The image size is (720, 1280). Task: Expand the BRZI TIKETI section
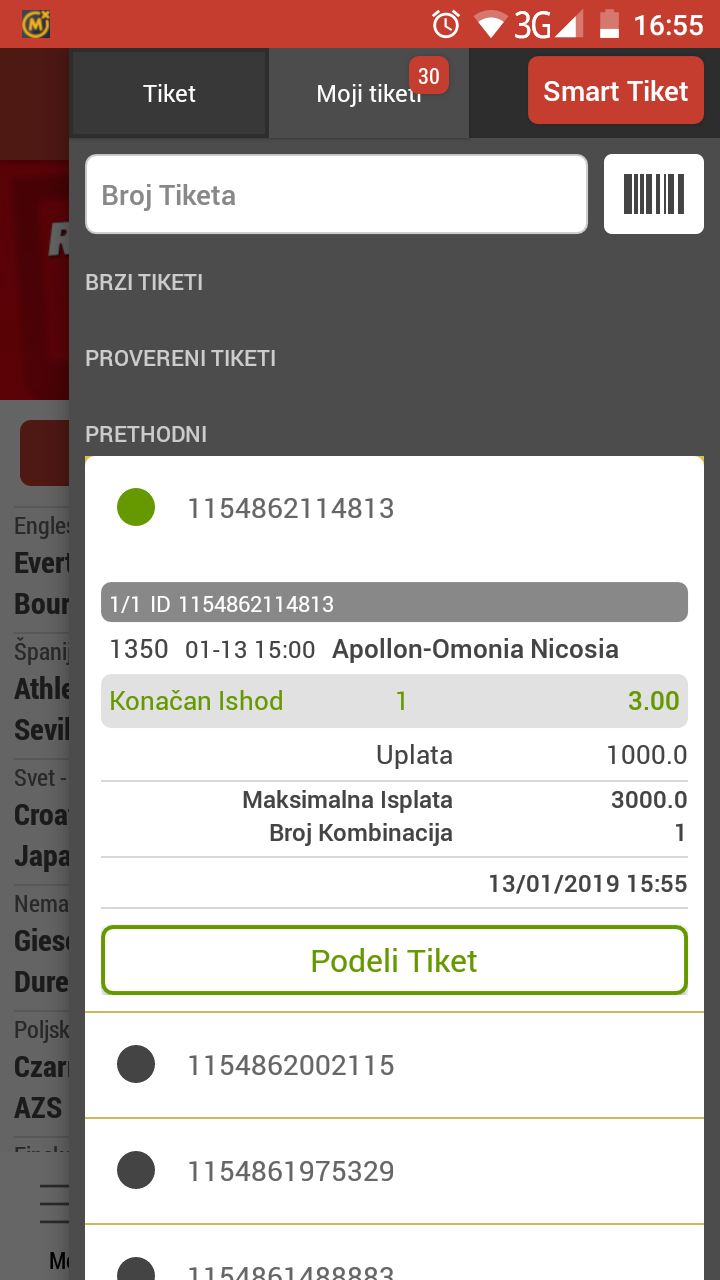point(394,282)
